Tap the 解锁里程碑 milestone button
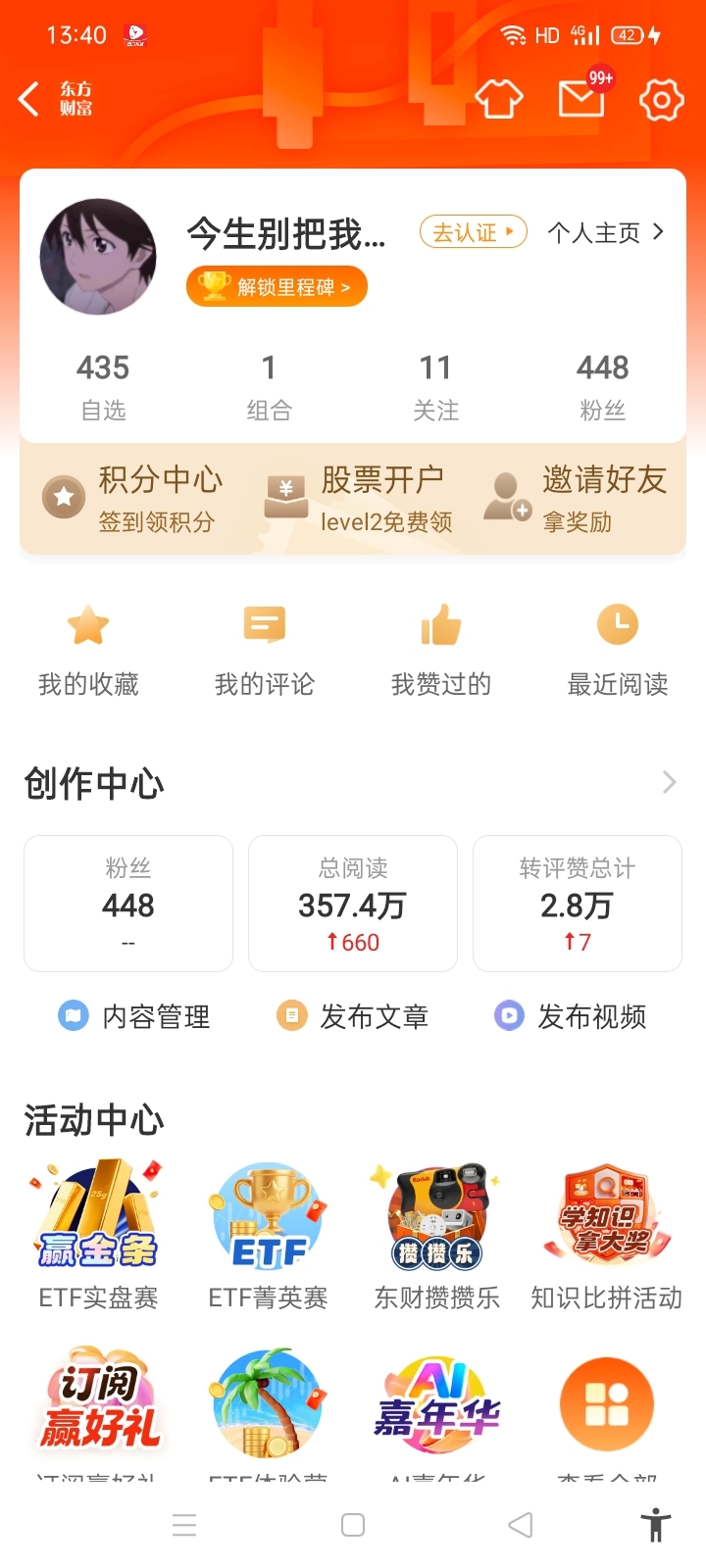The width and height of the screenshot is (706, 1568). pos(277,287)
